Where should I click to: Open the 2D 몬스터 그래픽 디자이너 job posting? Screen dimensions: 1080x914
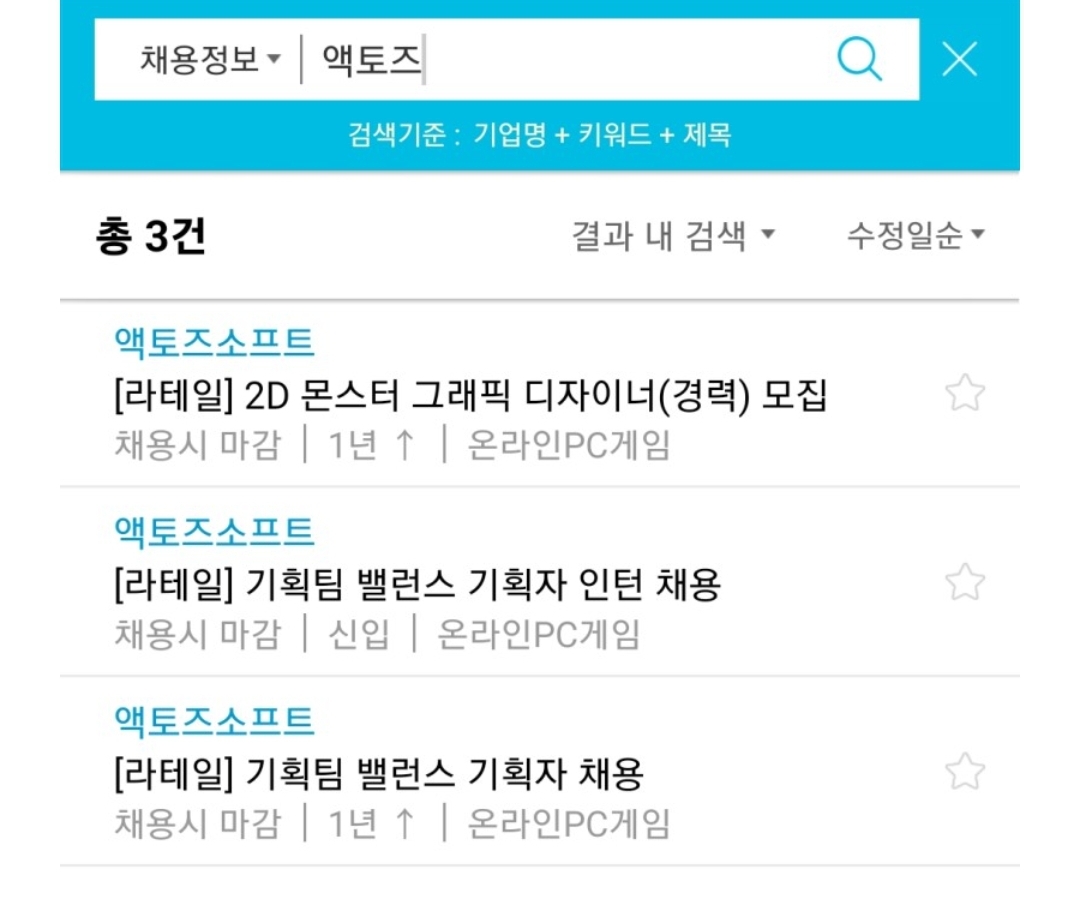[470, 397]
